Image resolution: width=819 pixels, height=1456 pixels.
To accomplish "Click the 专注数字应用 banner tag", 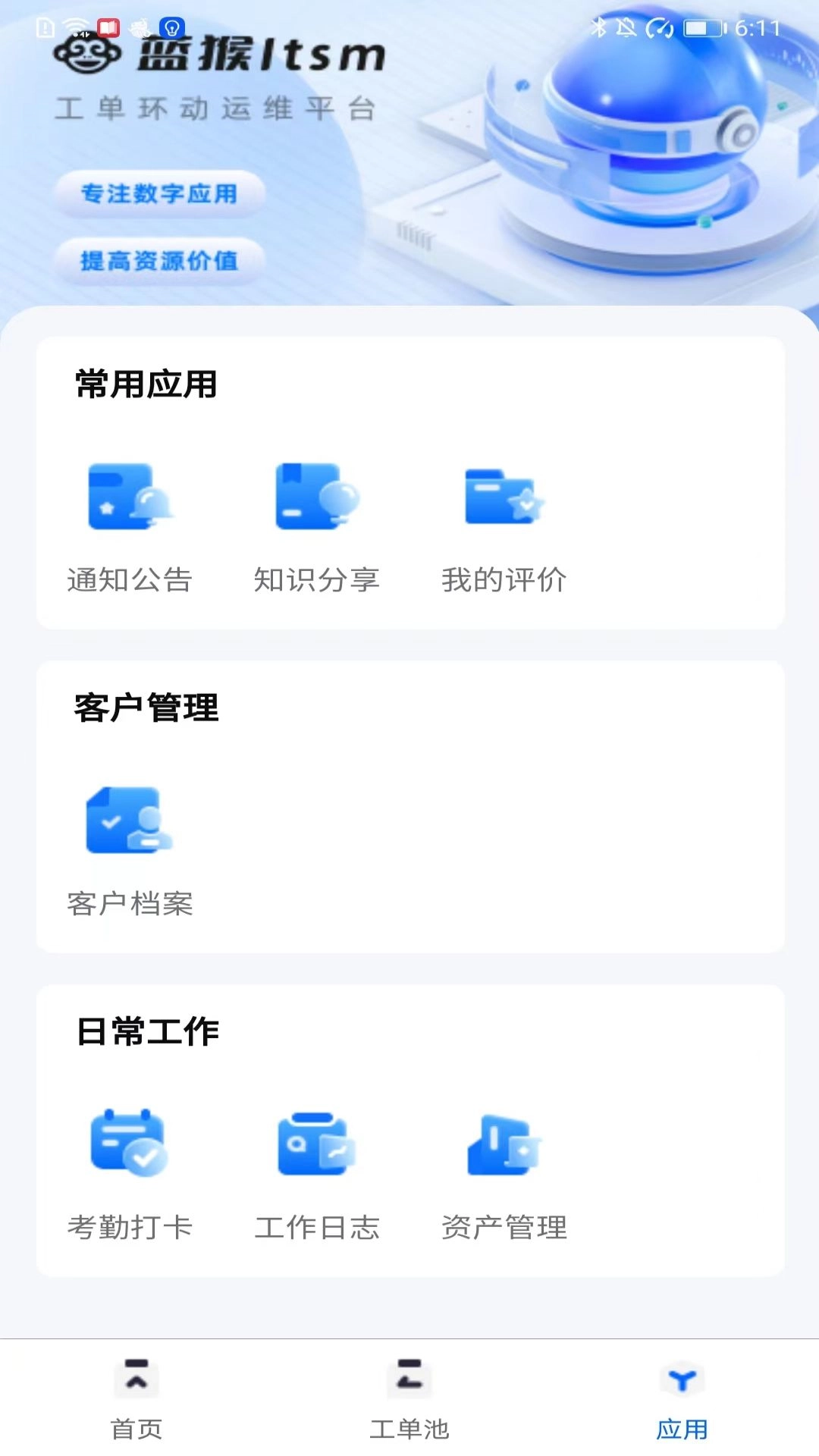I will (x=160, y=194).
